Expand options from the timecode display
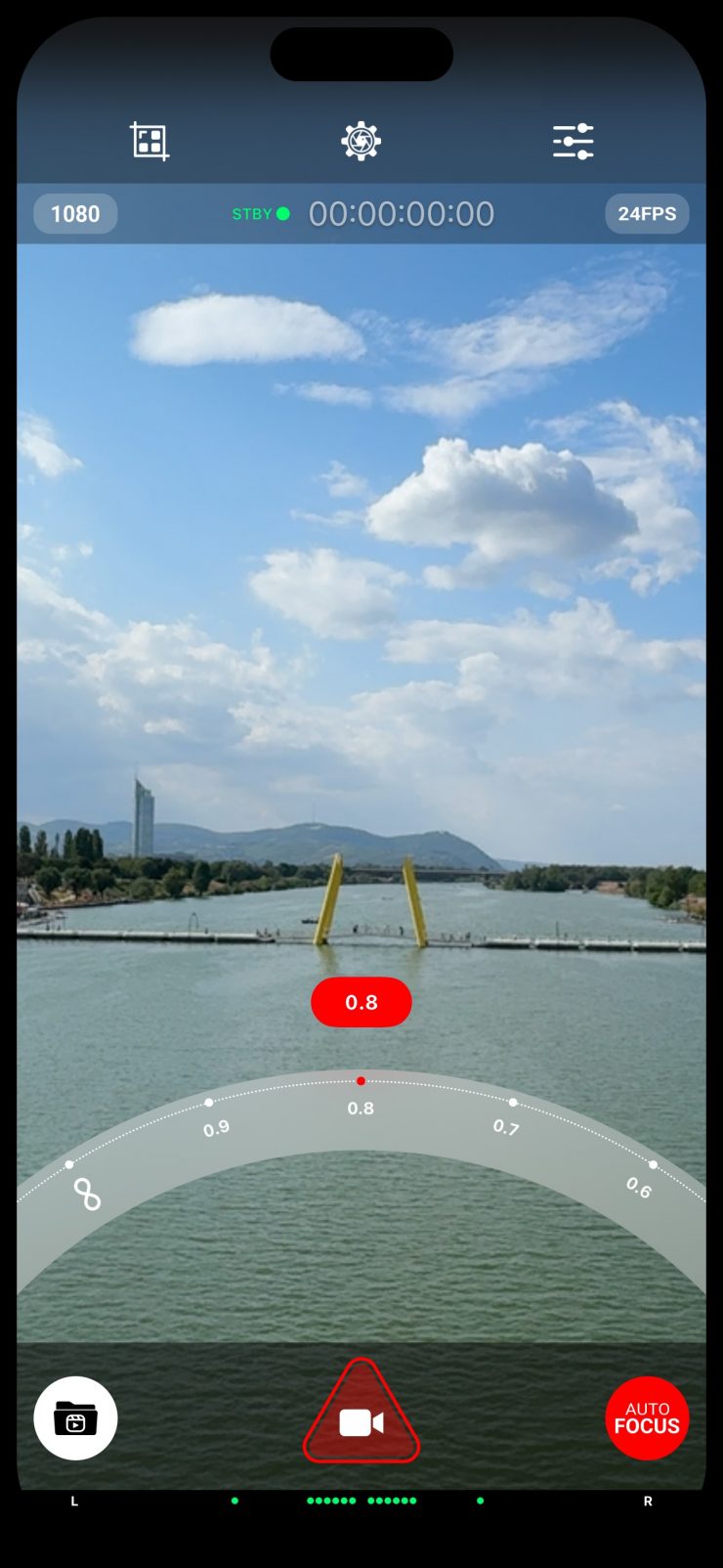723x1568 pixels. point(401,213)
